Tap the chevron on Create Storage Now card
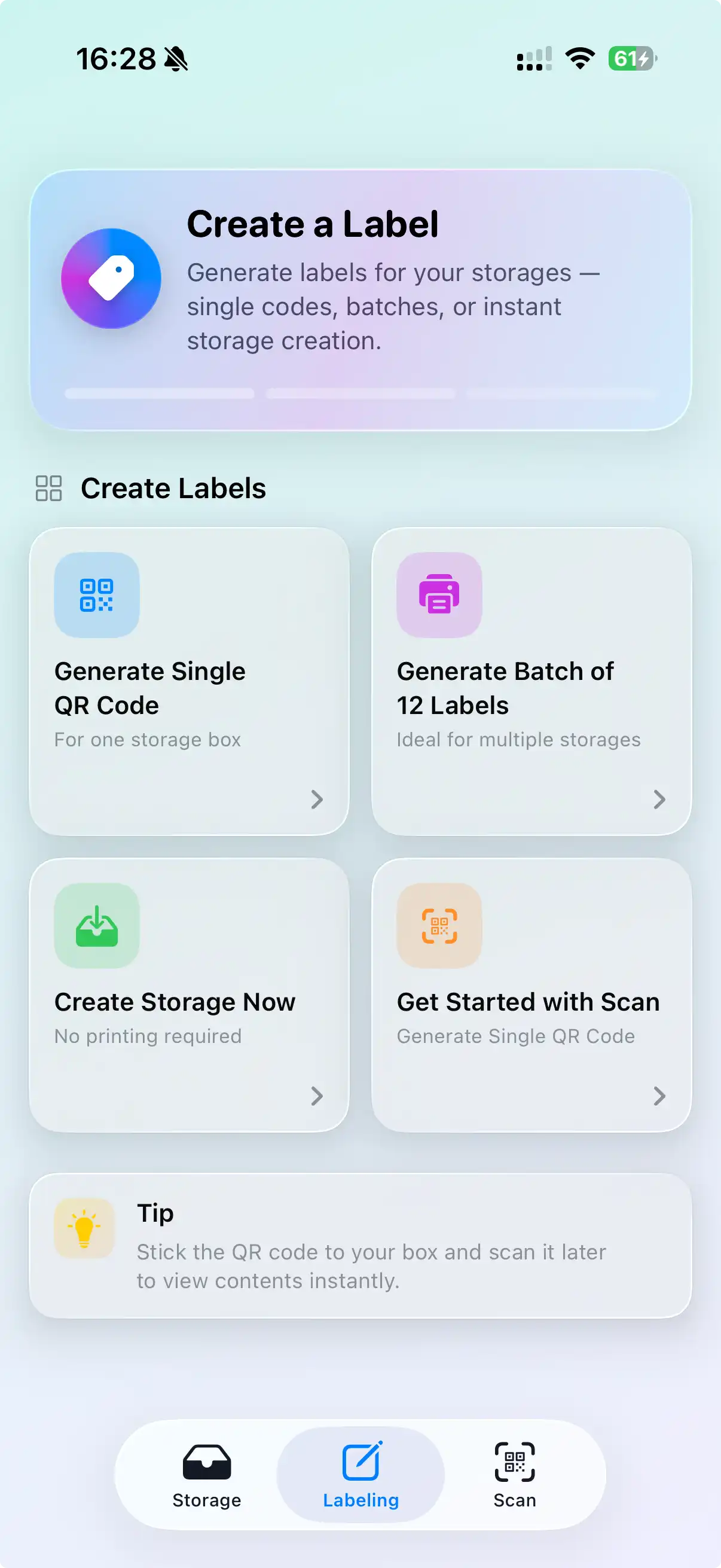Viewport: 721px width, 1568px height. [316, 1097]
